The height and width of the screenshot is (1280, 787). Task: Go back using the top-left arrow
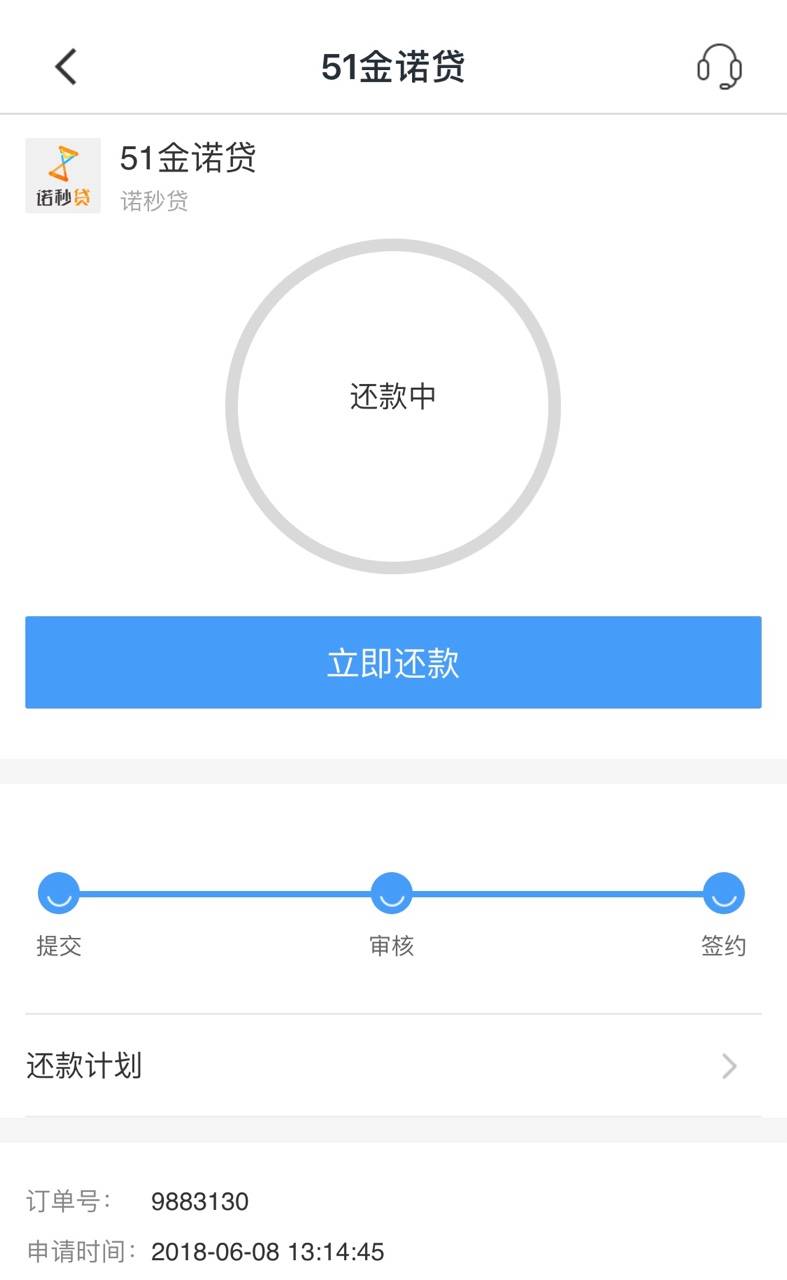pyautogui.click(x=66, y=67)
